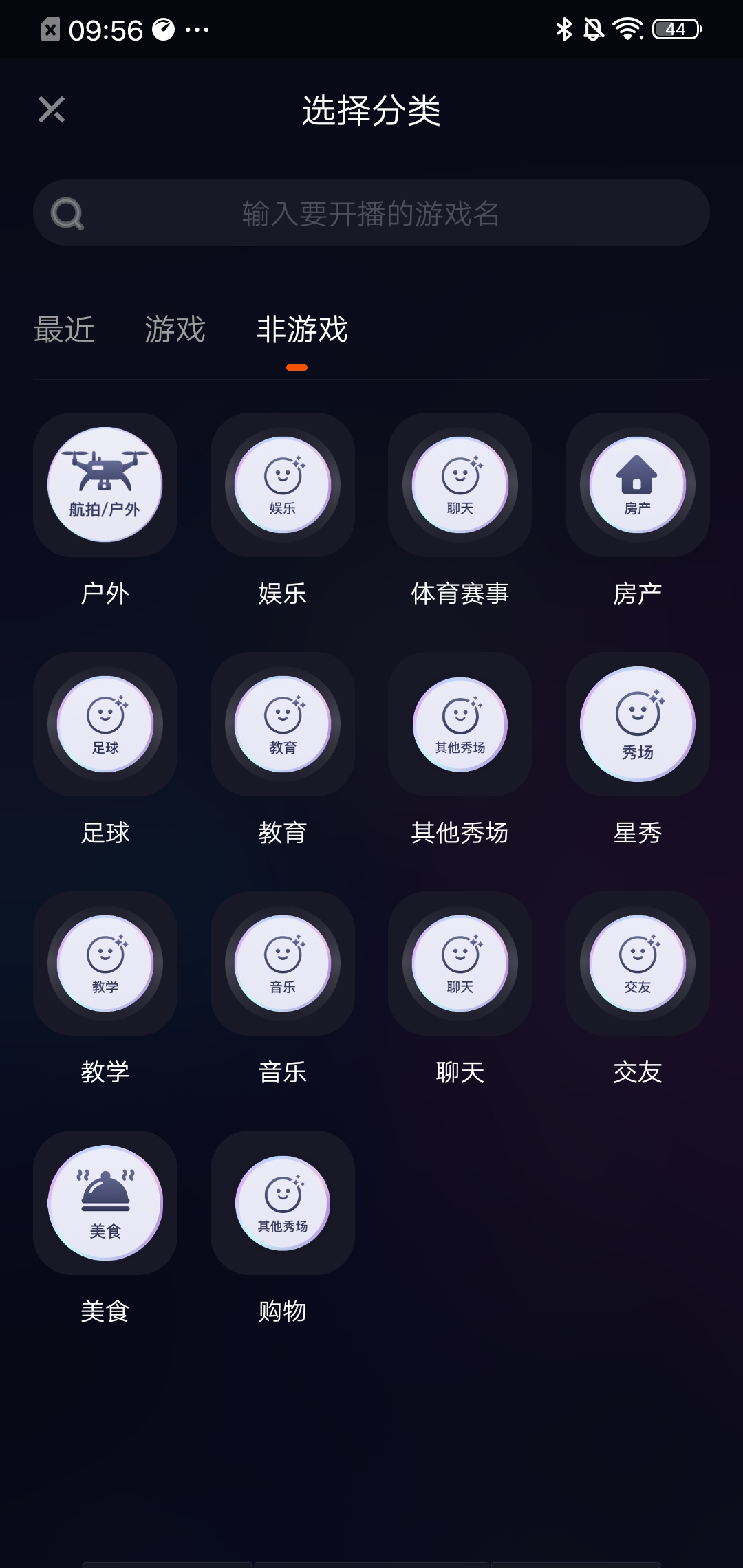Image resolution: width=743 pixels, height=1568 pixels.
Task: Switch to the 游戏 tab
Action: 175,329
